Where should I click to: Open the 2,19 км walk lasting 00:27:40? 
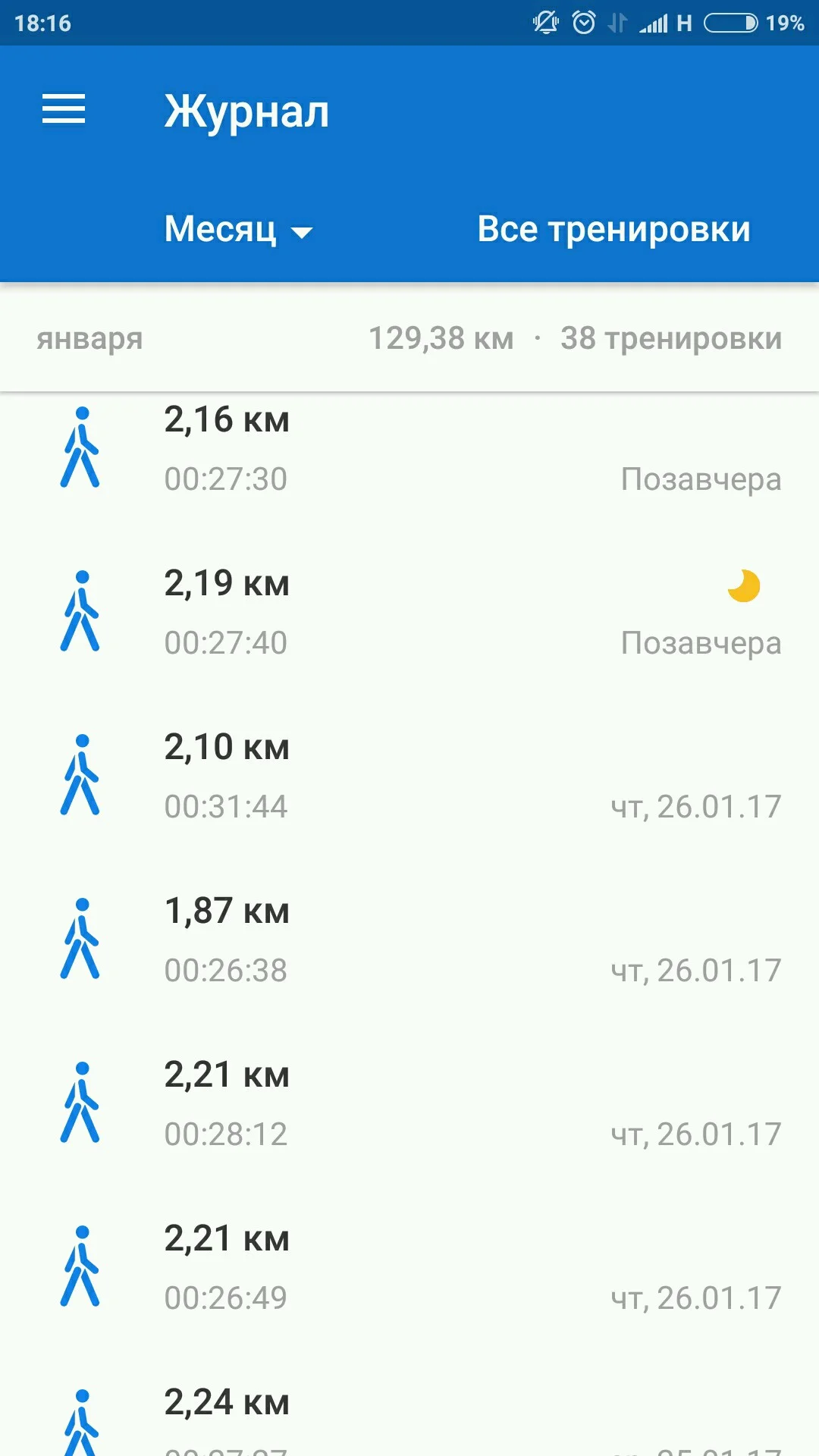409,613
